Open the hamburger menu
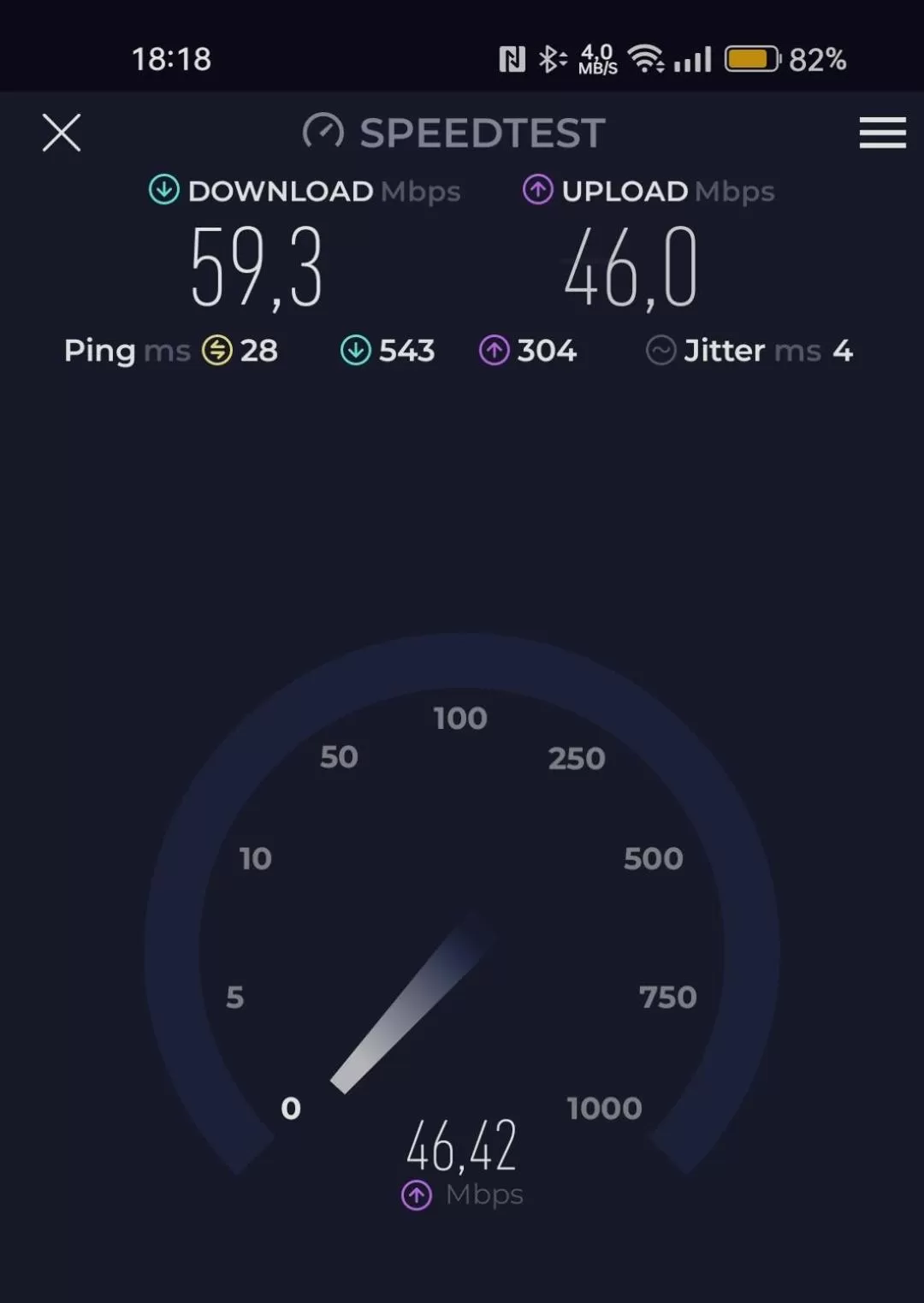 coord(882,133)
